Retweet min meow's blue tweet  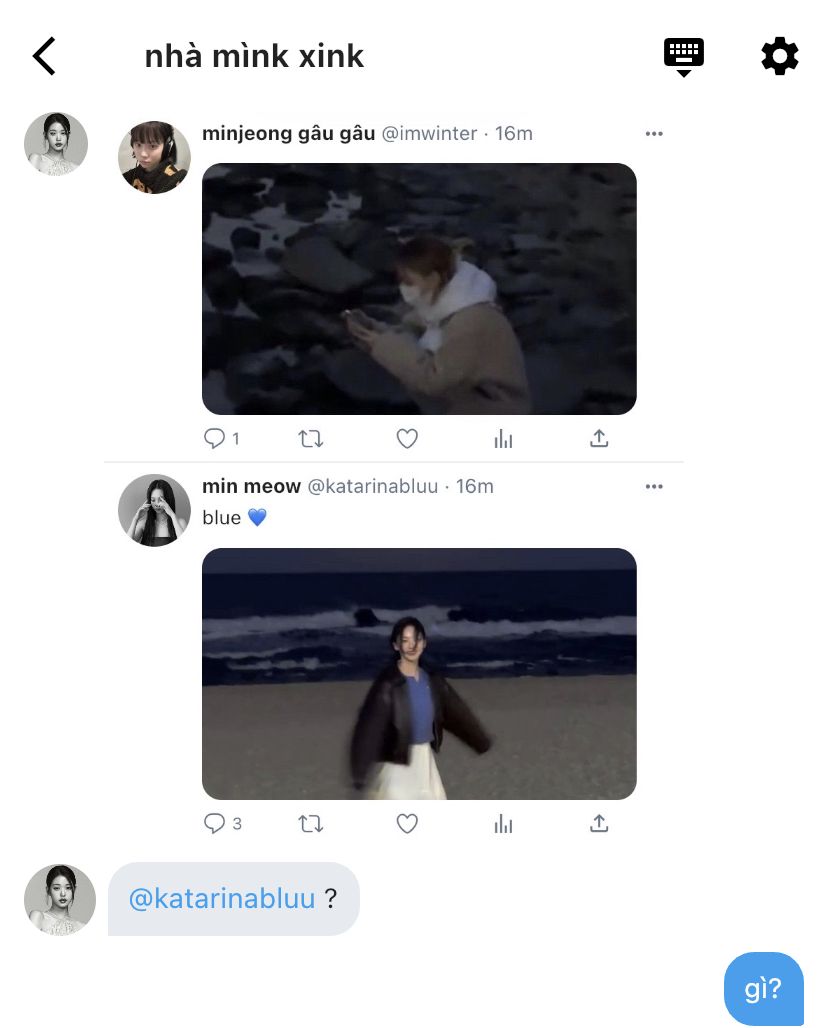click(x=311, y=823)
